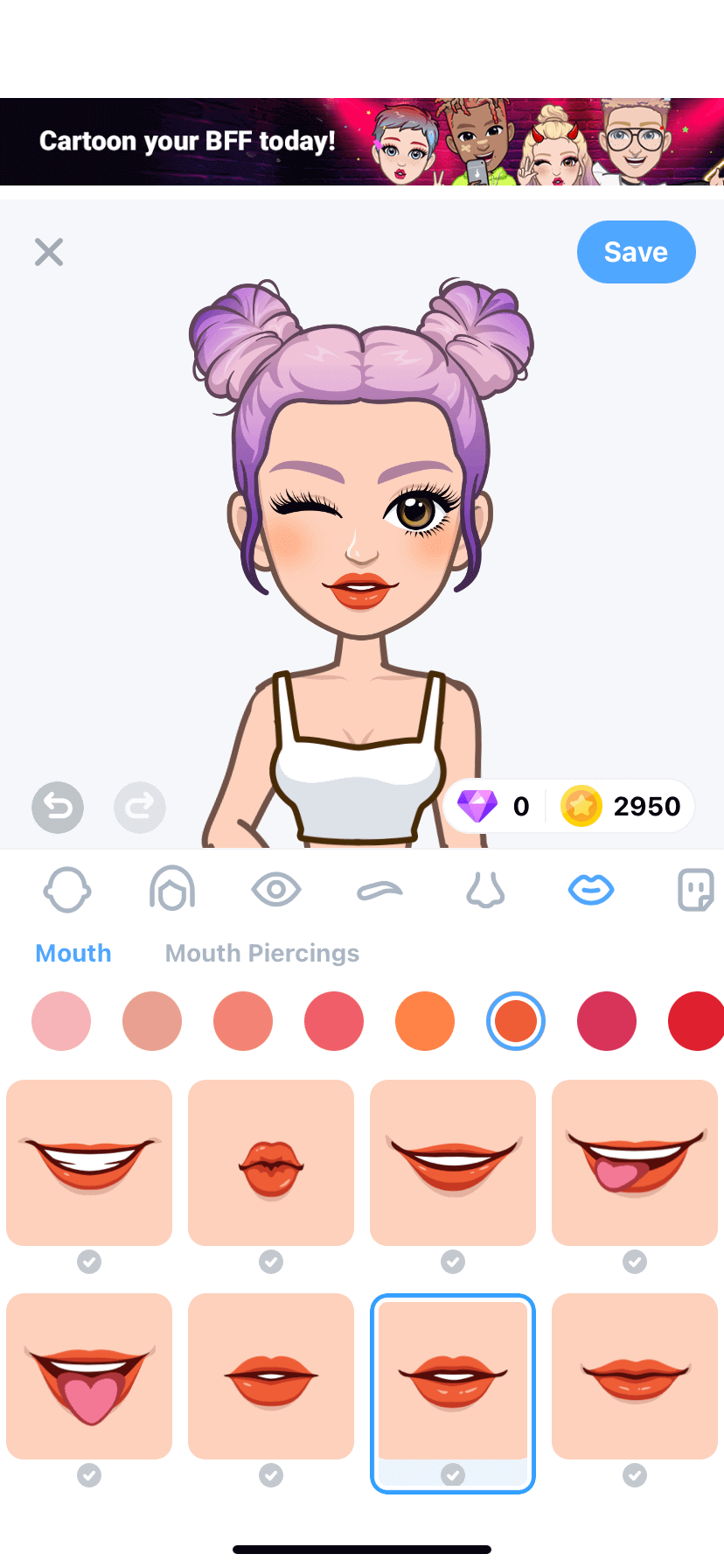This screenshot has height=1568, width=724.
Task: Choose the crimson lip color swatch
Action: tap(607, 1021)
